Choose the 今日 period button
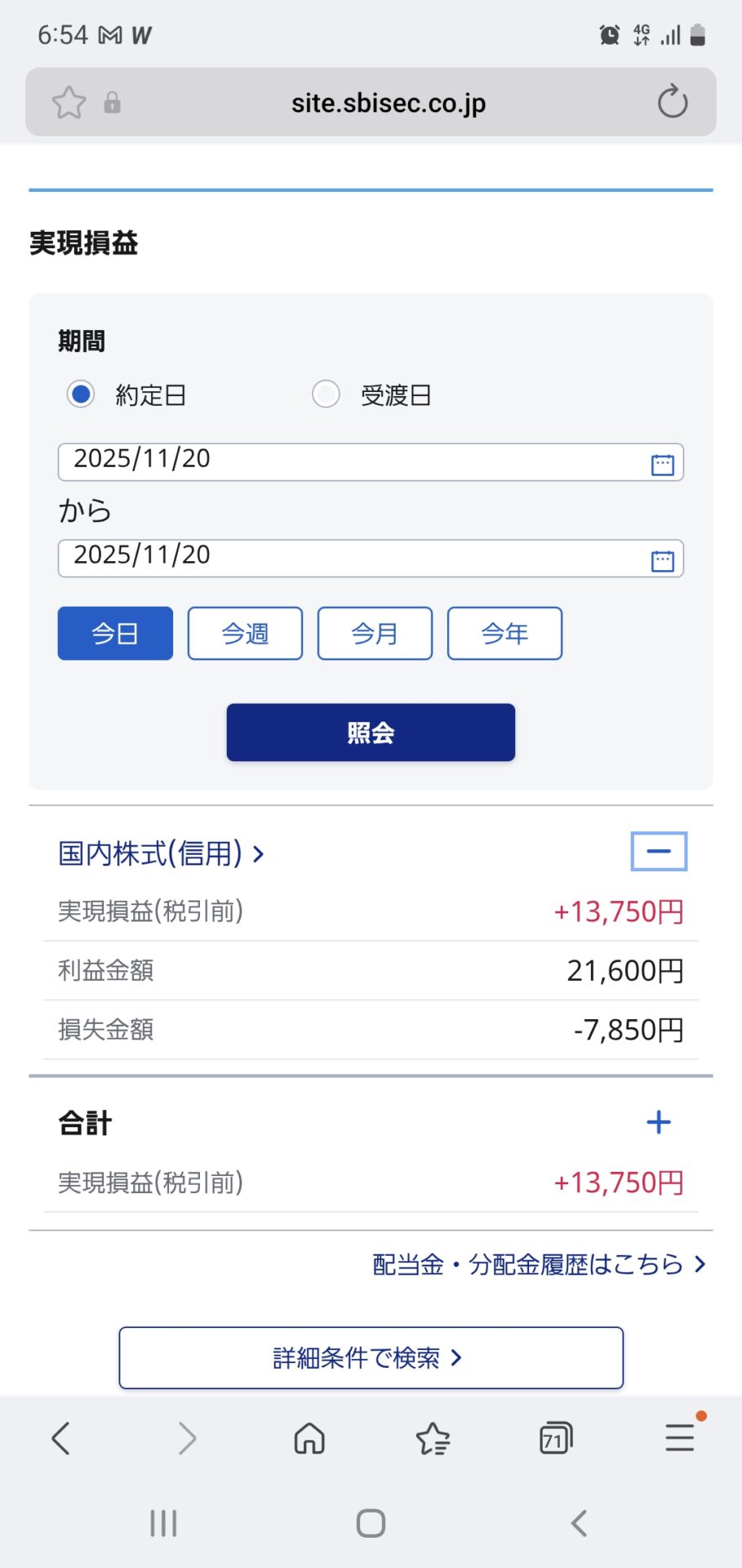Screen dimensions: 742x1568 point(115,633)
